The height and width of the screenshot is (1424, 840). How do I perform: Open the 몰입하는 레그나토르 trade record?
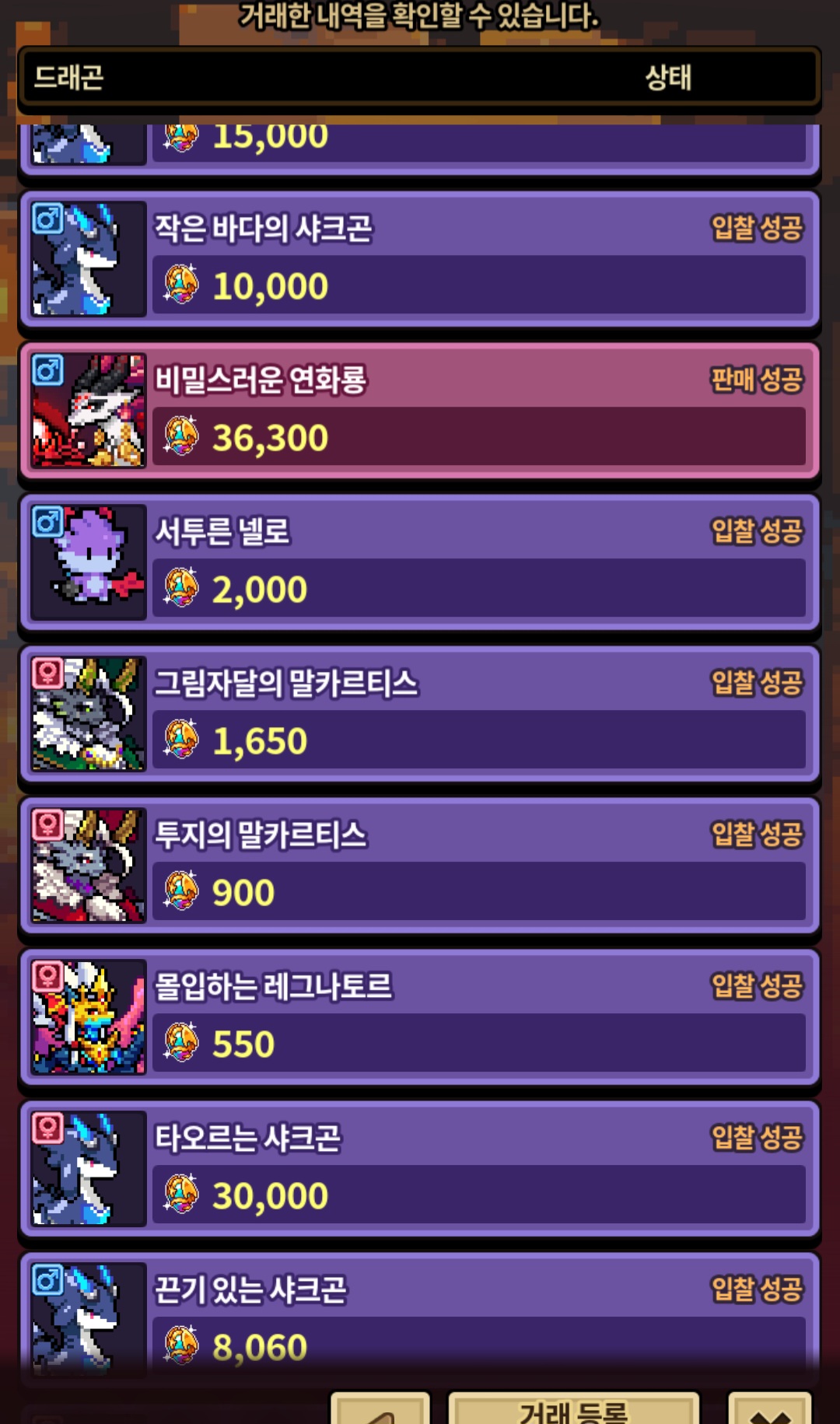[419, 1017]
